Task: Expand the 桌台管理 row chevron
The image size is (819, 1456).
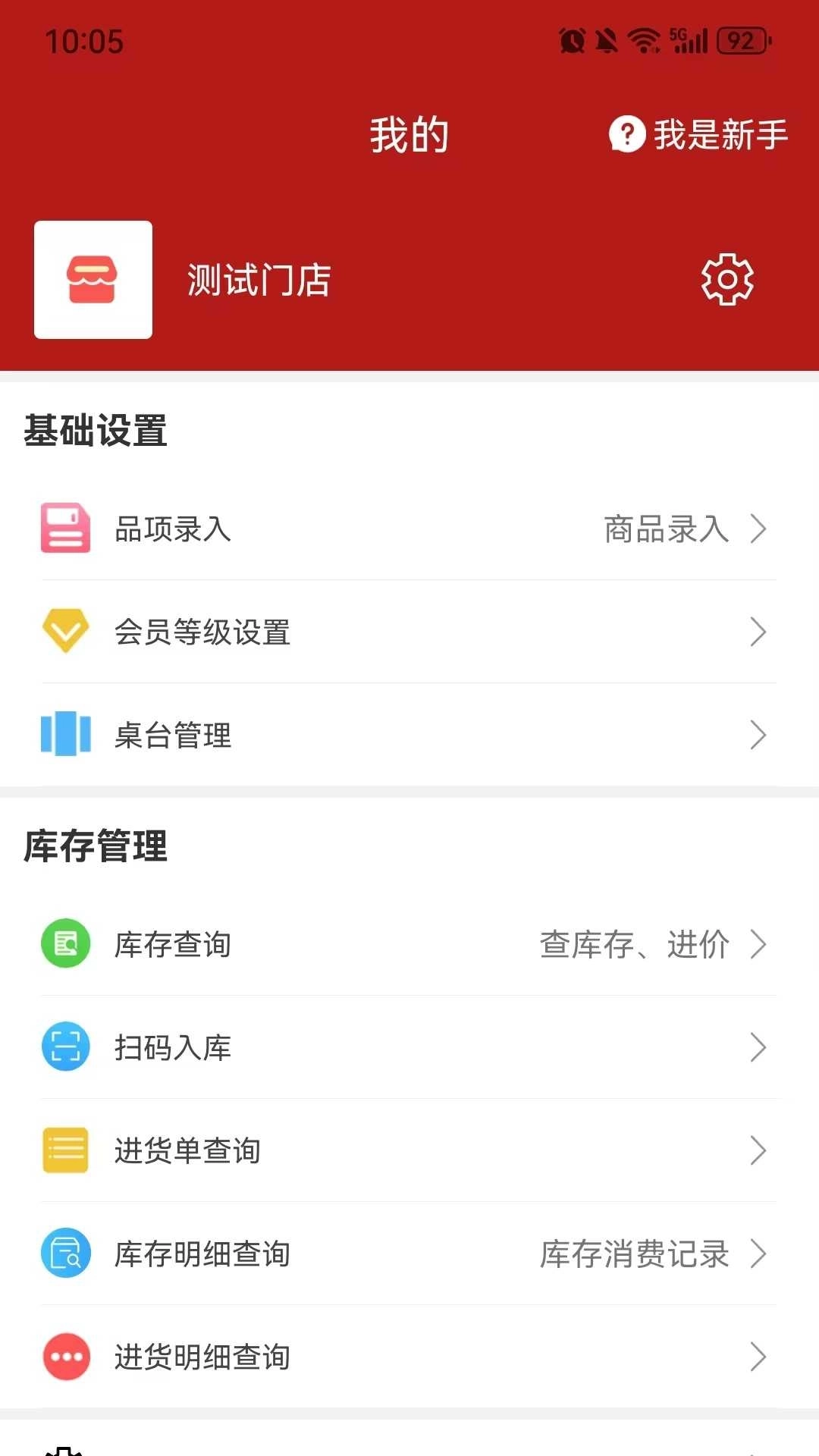Action: 758,734
